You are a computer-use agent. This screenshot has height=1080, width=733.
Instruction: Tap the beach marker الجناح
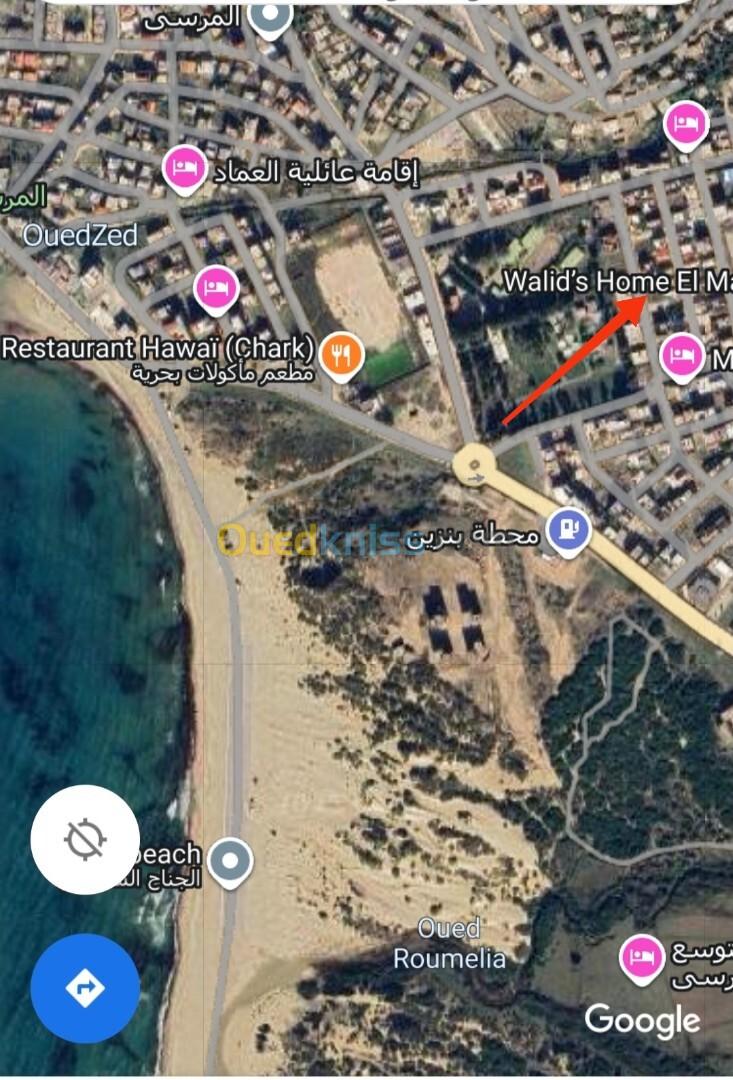[x=231, y=859]
